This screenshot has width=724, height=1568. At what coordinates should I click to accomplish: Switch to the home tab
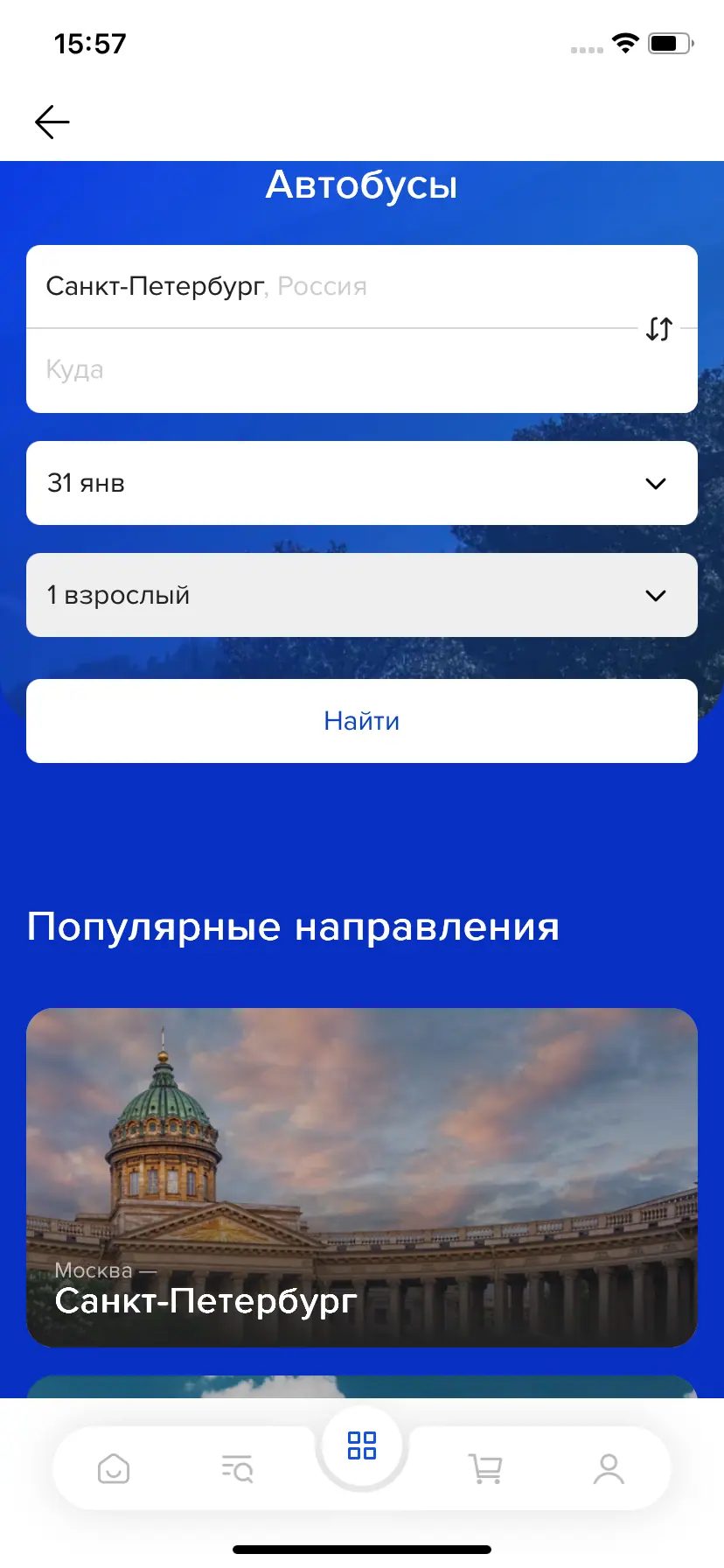[114, 1468]
